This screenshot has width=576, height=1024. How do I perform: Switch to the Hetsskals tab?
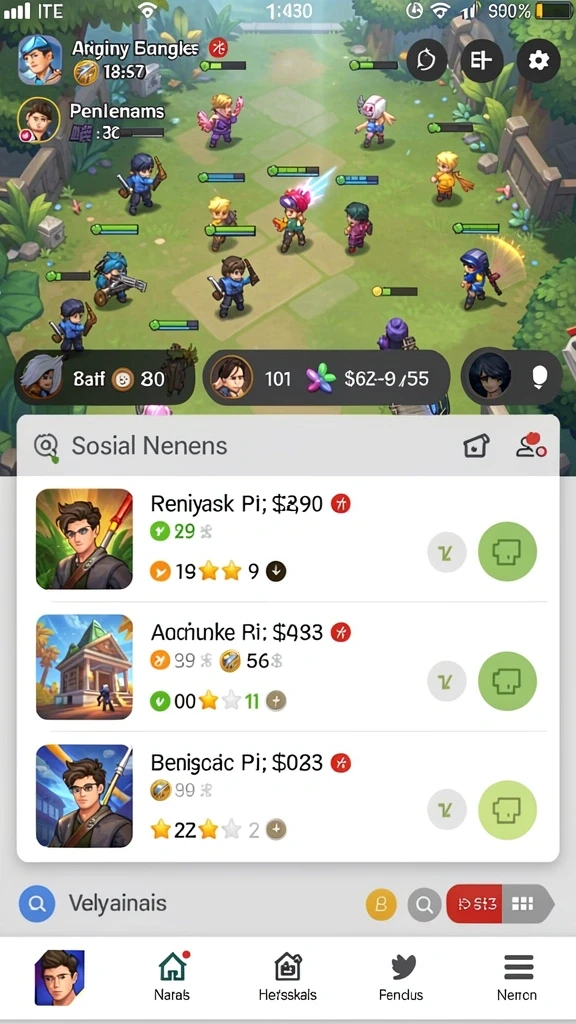click(x=287, y=977)
